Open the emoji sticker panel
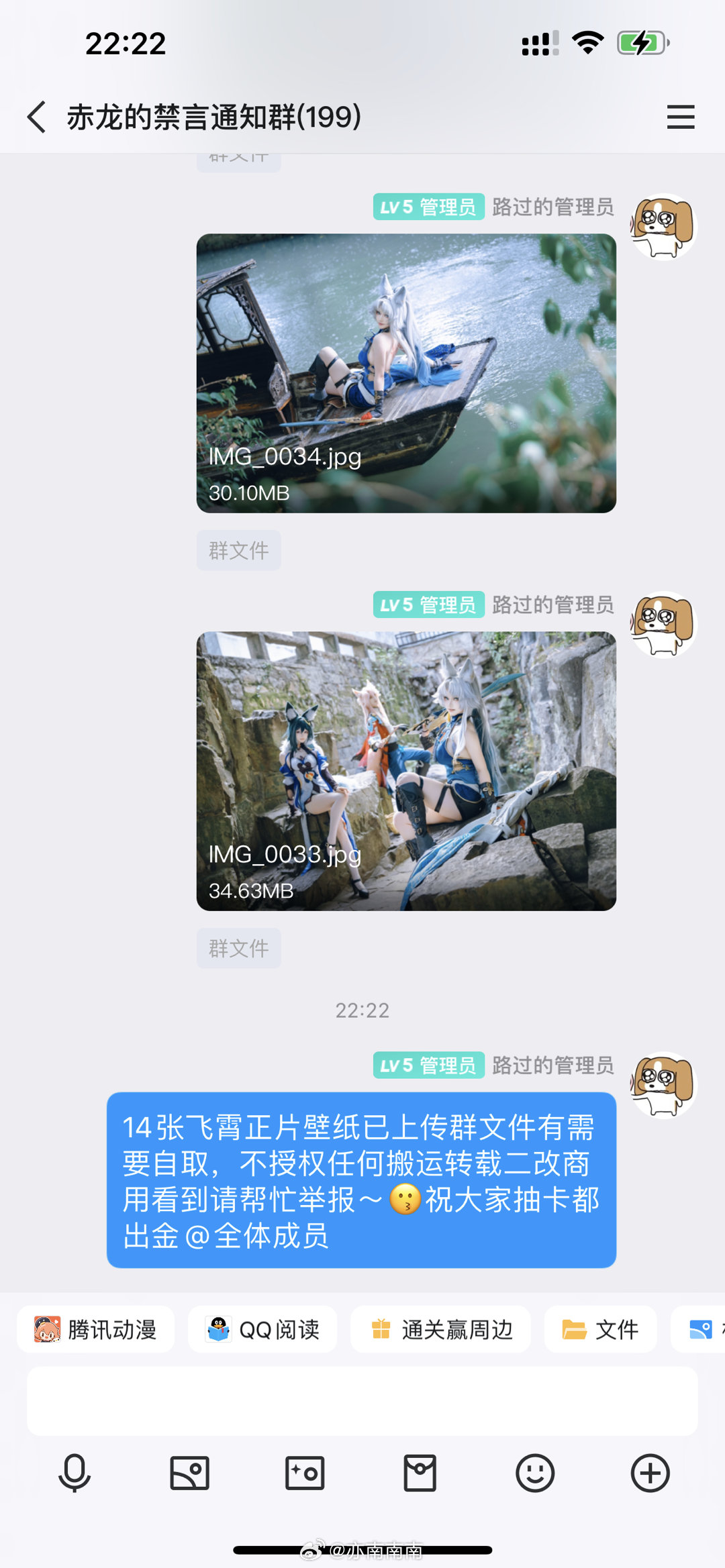 pos(535,1473)
